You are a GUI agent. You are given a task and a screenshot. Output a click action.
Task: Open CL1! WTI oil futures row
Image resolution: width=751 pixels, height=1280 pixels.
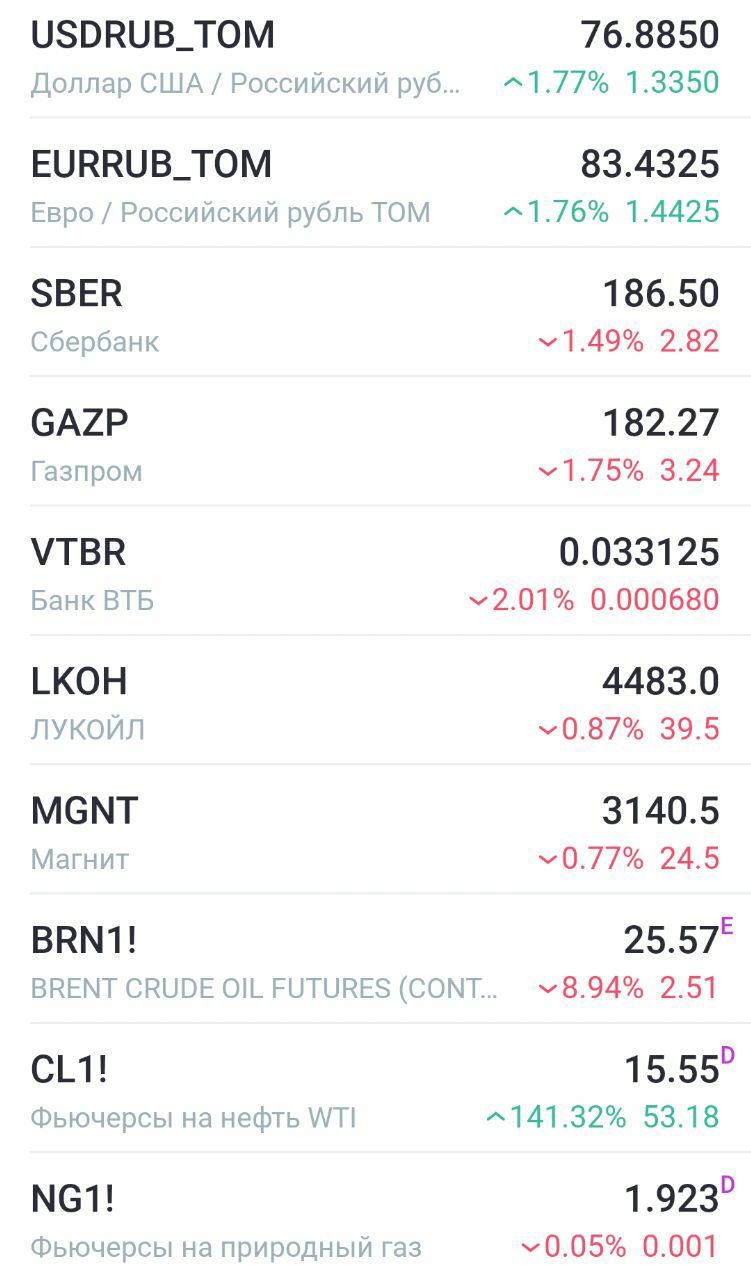point(375,1087)
